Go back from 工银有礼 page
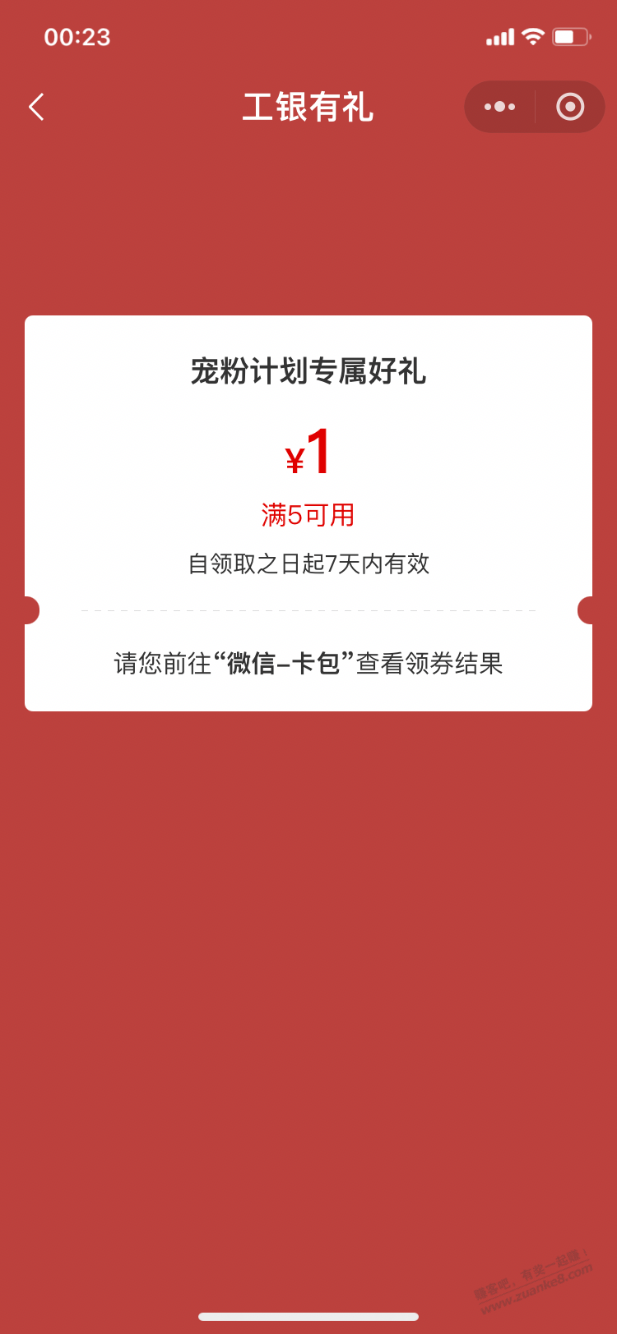 pyautogui.click(x=37, y=107)
